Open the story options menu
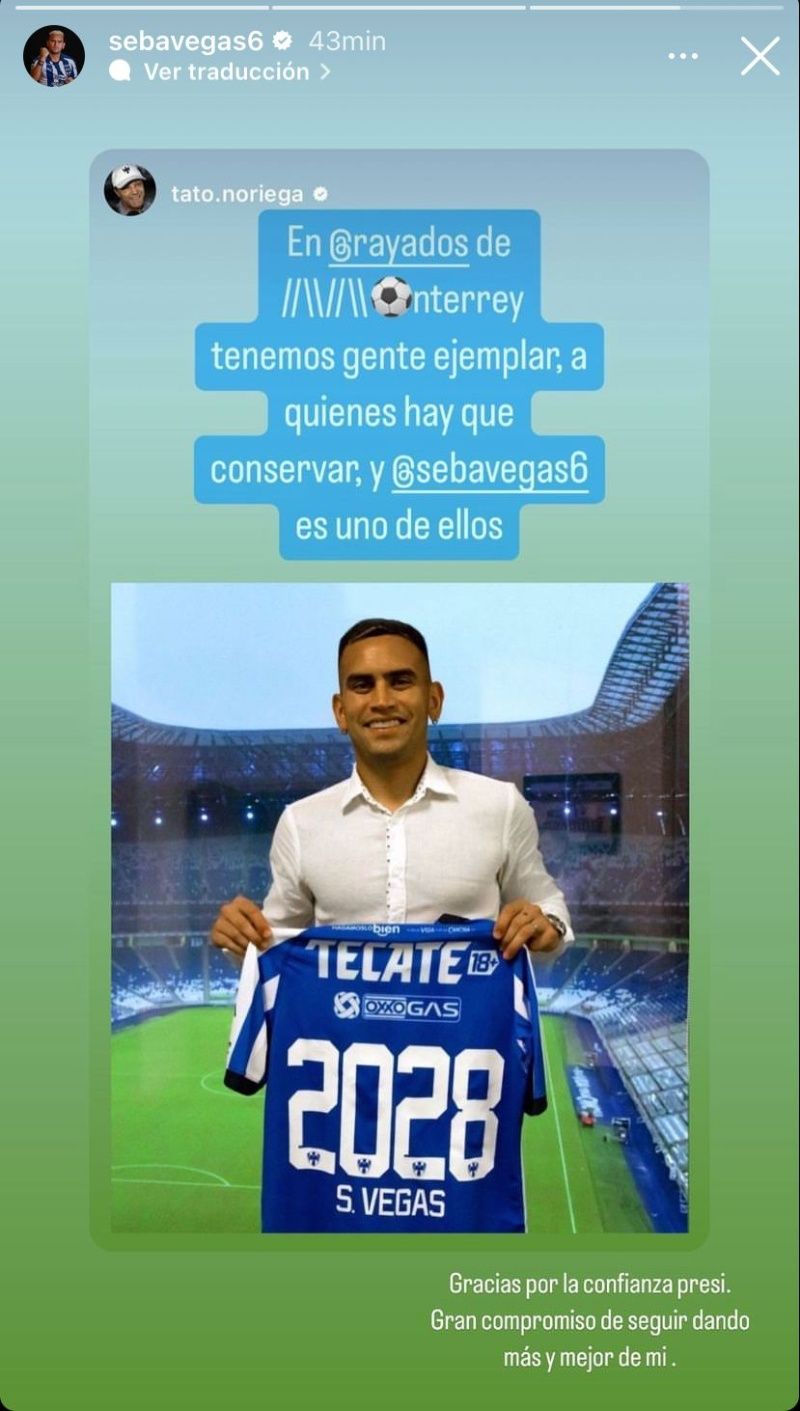This screenshot has height=1411, width=800. 683,56
